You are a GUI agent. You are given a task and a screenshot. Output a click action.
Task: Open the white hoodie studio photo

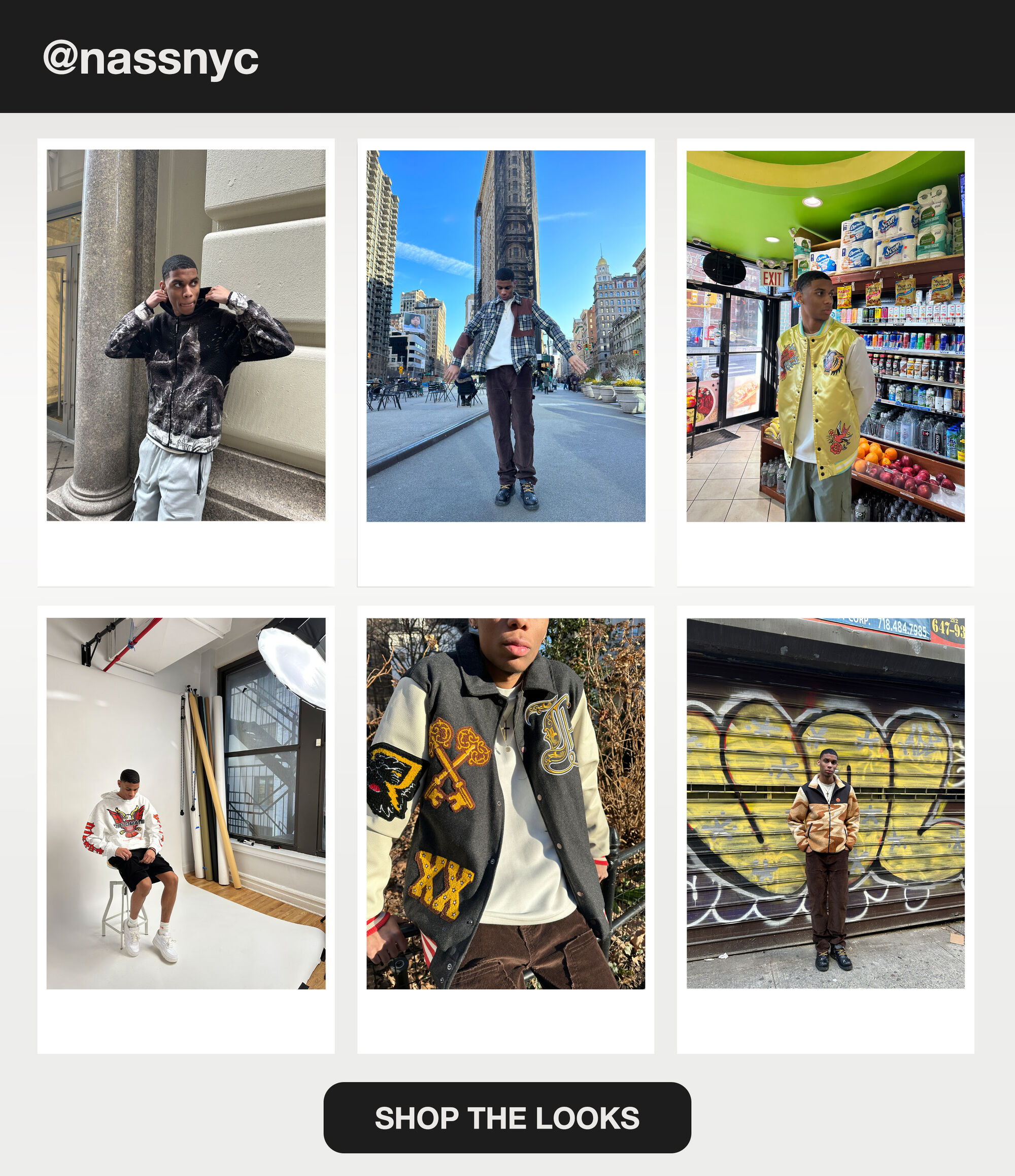click(x=186, y=803)
